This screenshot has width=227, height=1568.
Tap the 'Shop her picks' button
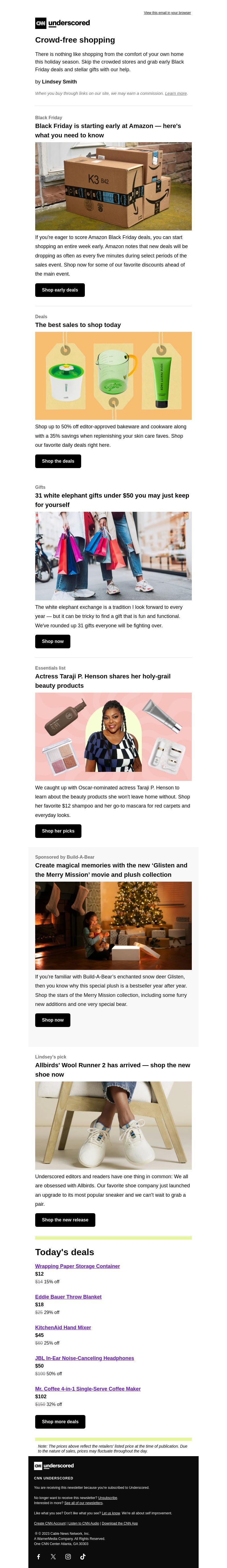[x=58, y=831]
